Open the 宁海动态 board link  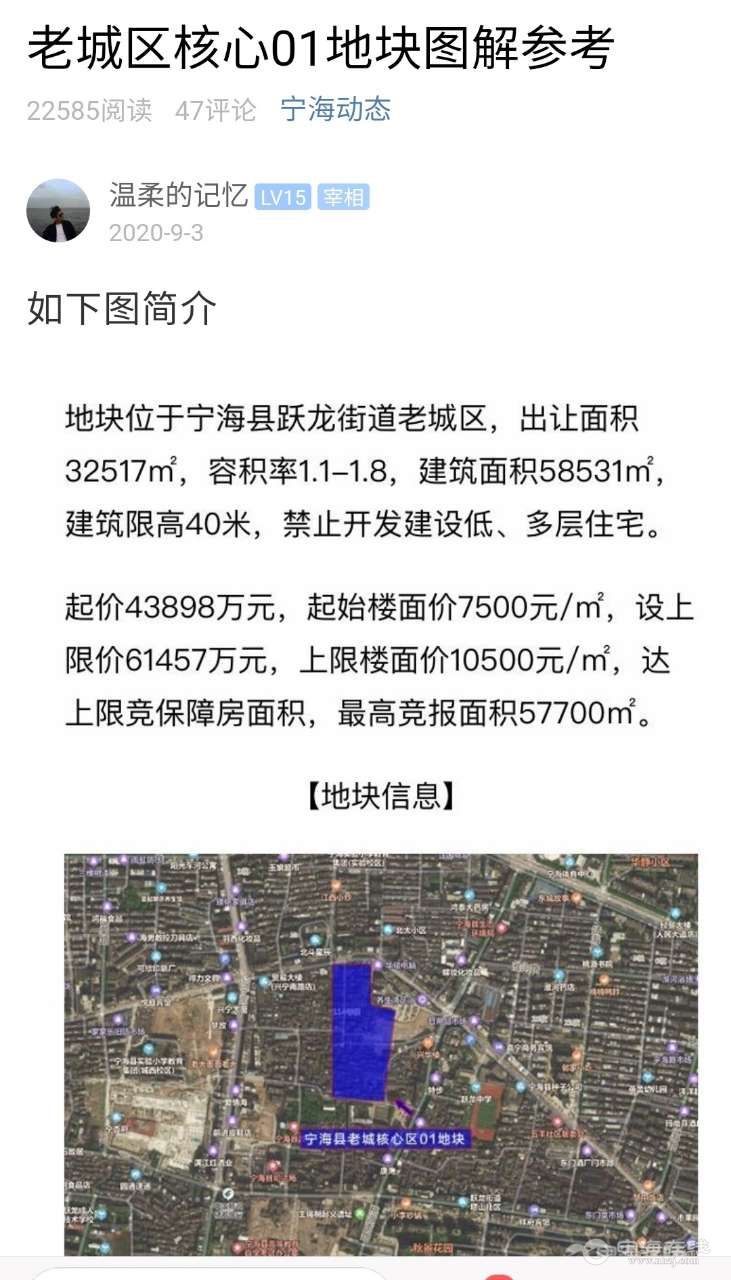click(x=335, y=109)
